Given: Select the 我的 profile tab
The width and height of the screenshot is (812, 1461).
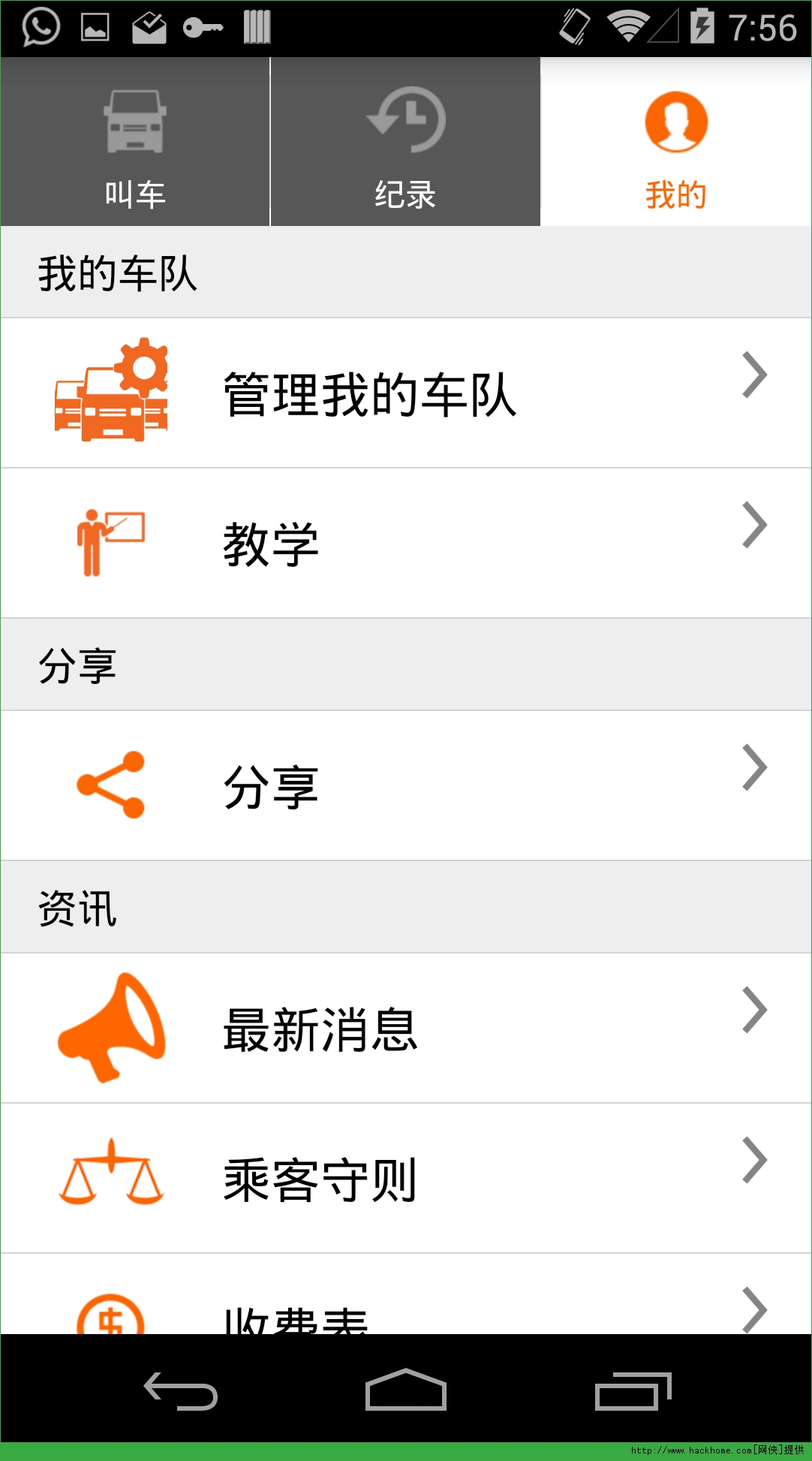Looking at the screenshot, I should coord(675,143).
